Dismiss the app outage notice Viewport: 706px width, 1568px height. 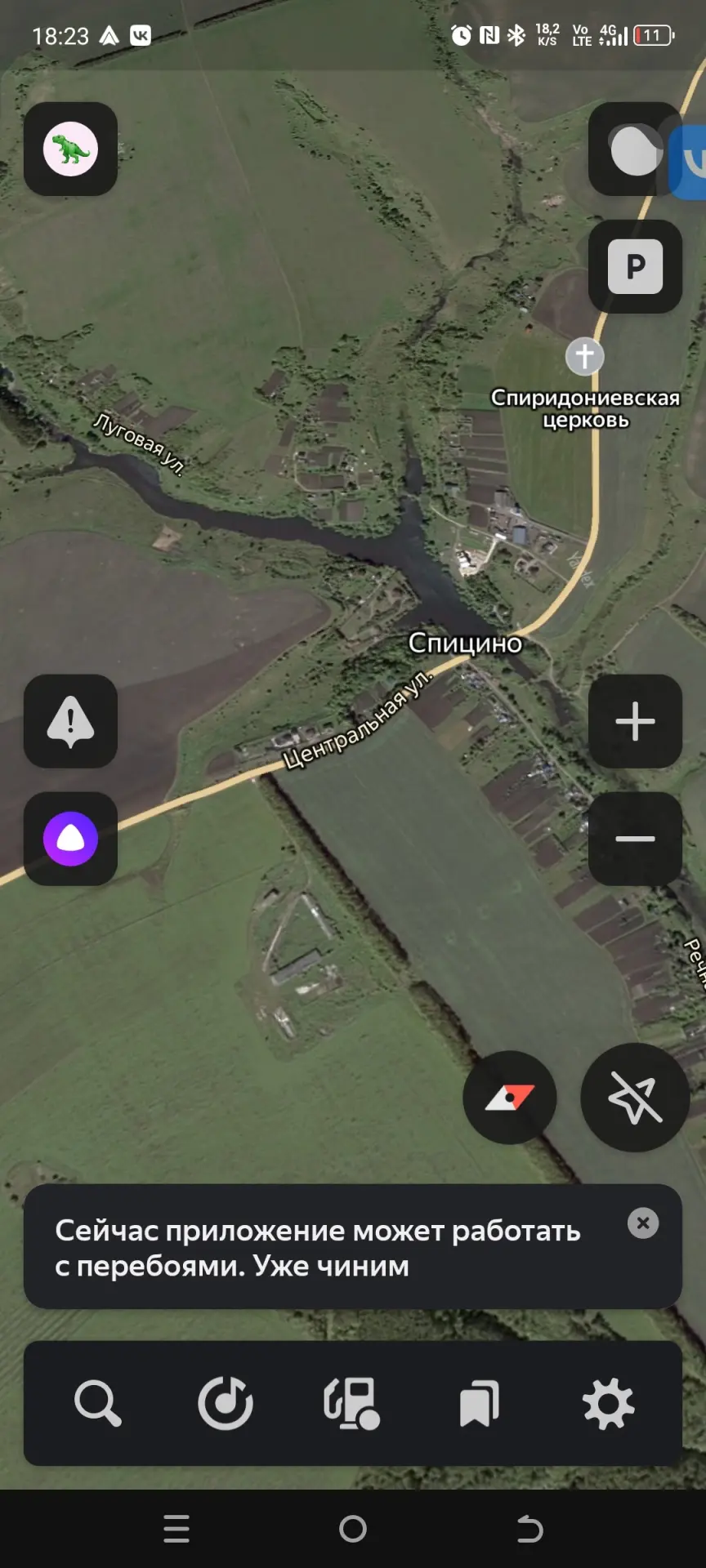(x=643, y=1223)
